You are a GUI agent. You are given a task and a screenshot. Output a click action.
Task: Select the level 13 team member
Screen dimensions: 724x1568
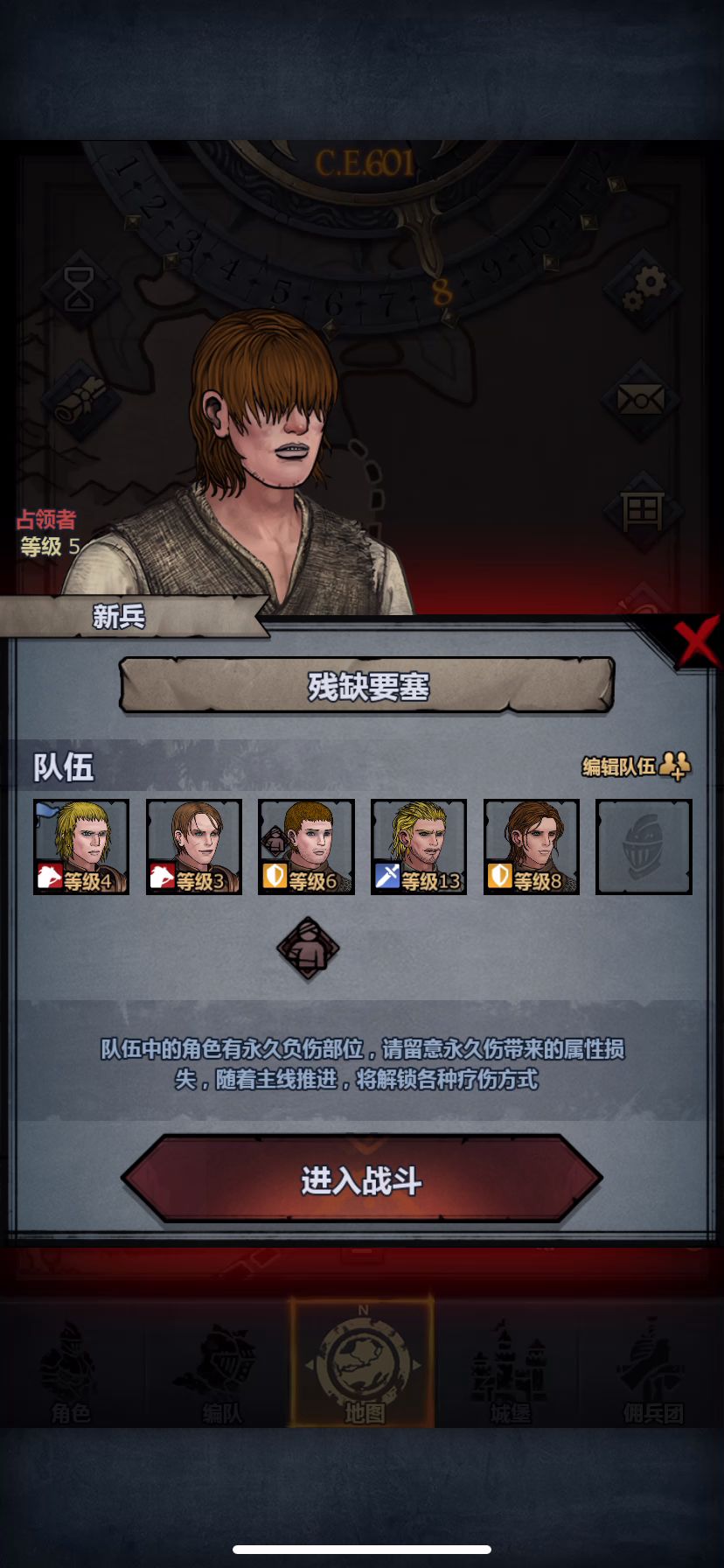click(419, 846)
